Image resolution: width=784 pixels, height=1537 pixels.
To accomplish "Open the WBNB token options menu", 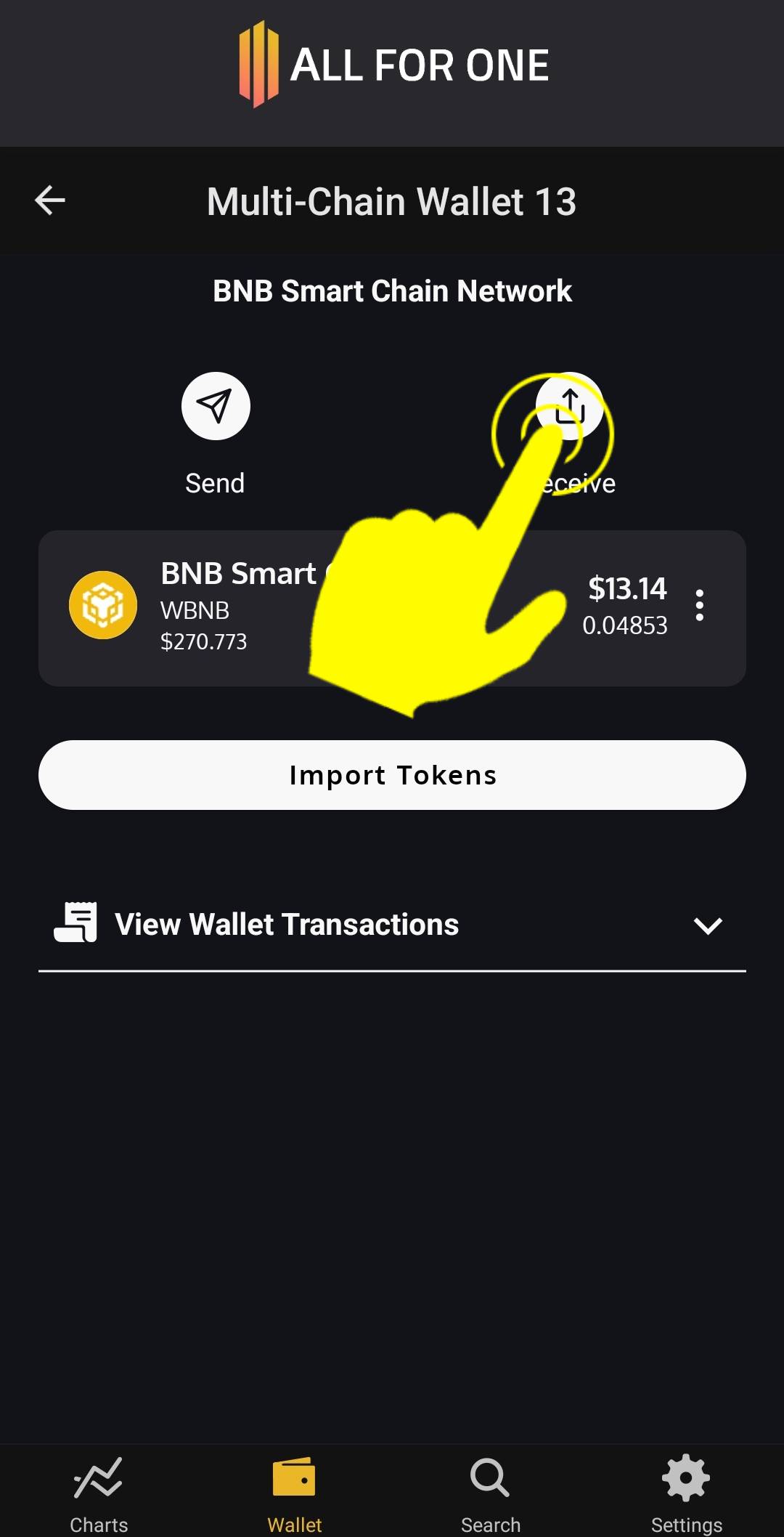I will click(699, 605).
